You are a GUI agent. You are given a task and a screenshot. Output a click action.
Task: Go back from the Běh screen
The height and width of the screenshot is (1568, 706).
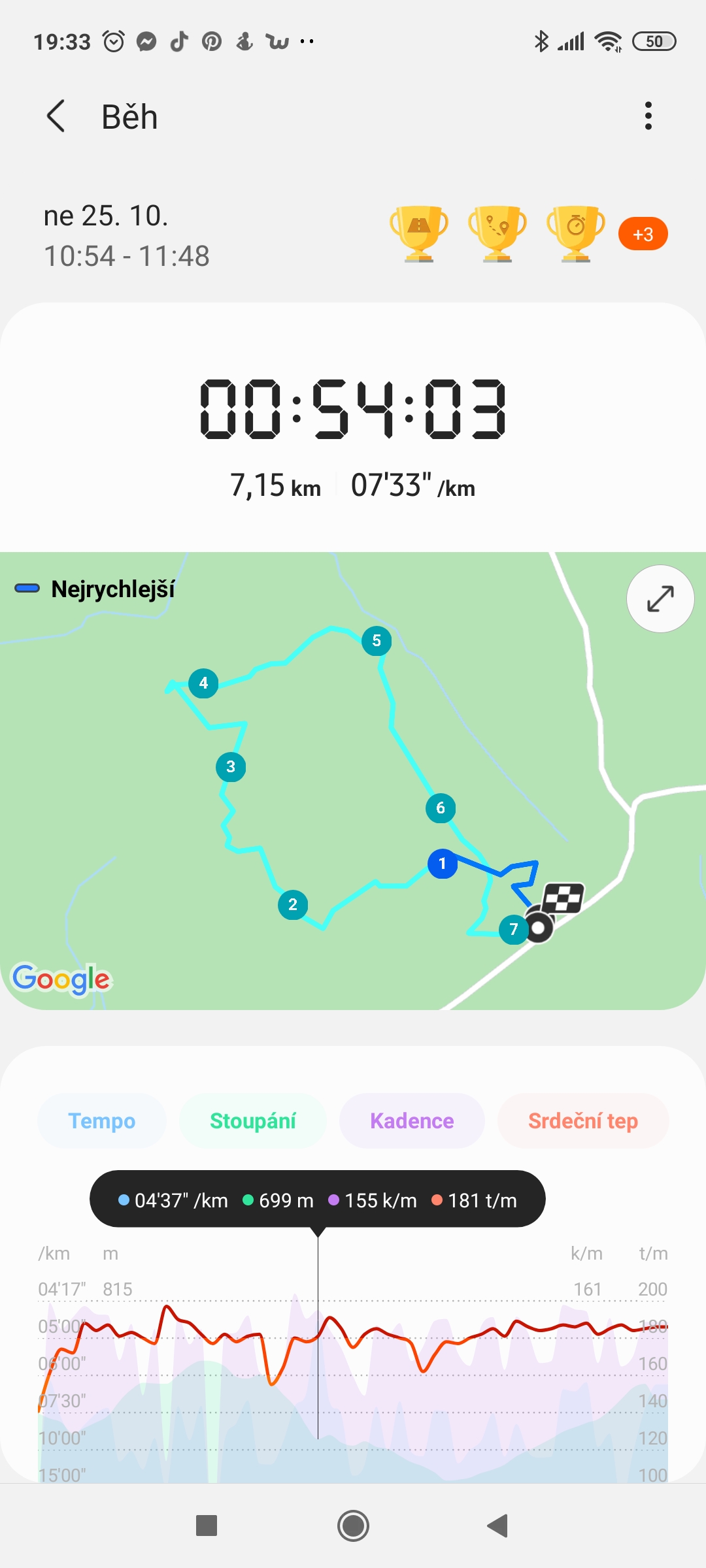[x=56, y=116]
